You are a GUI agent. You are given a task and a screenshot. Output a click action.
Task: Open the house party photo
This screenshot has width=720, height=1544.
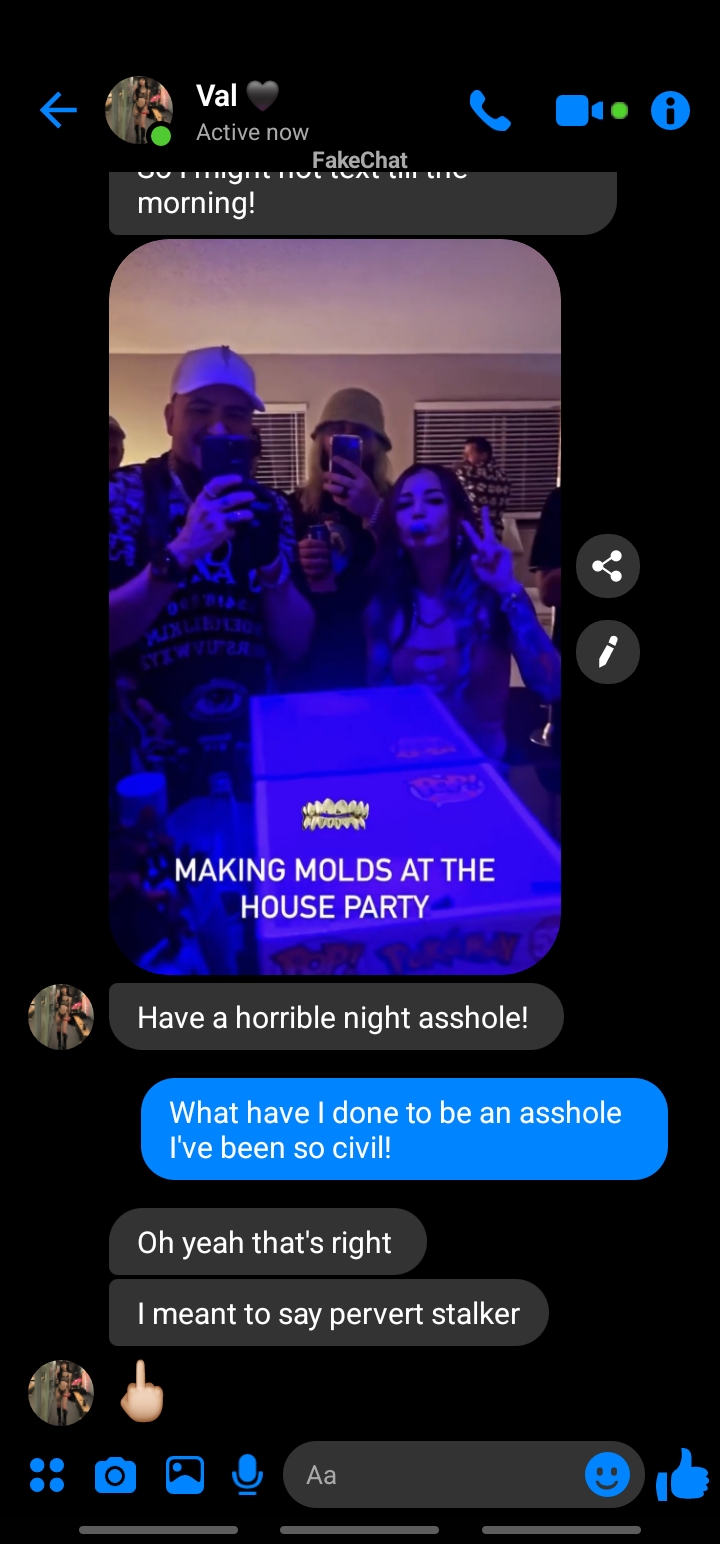coord(335,606)
